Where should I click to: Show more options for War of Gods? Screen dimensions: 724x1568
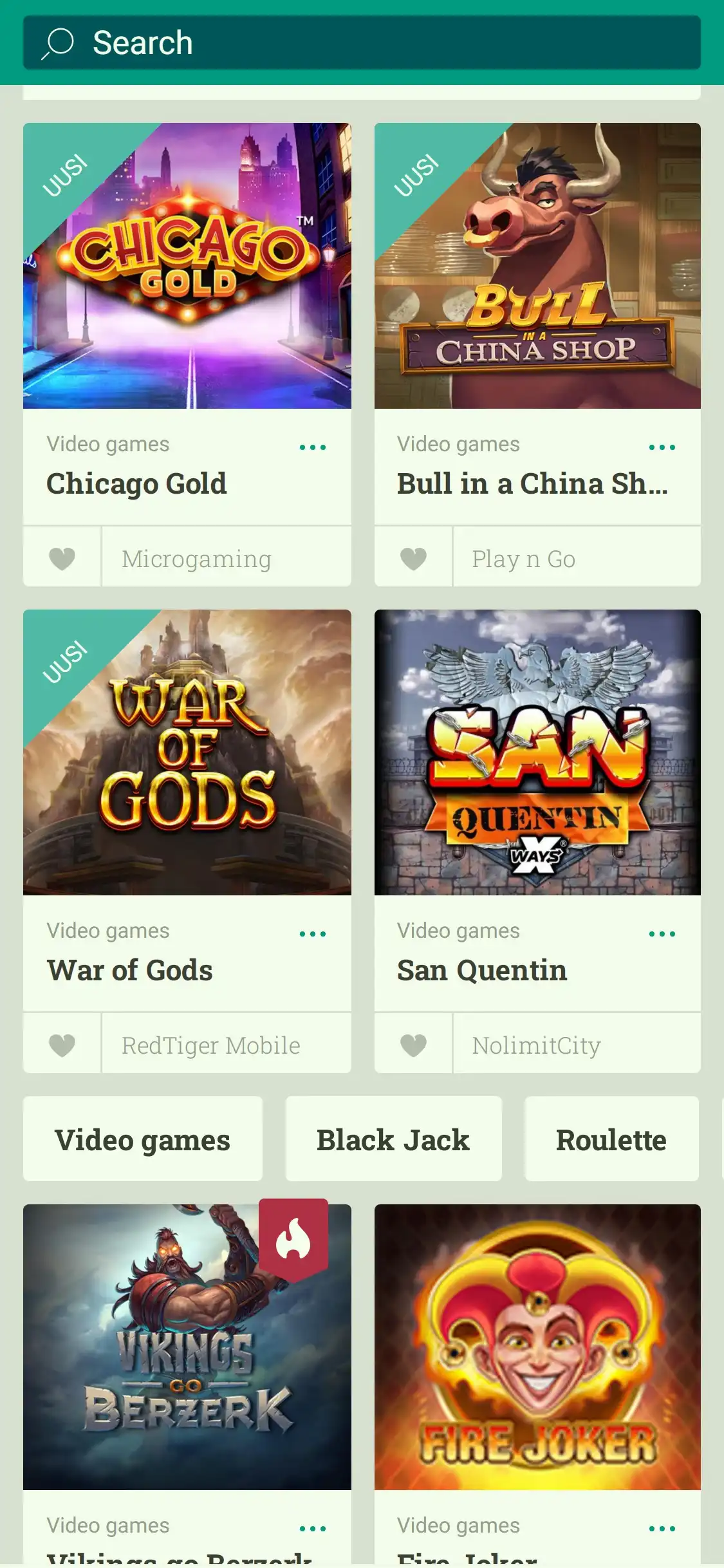click(x=313, y=934)
